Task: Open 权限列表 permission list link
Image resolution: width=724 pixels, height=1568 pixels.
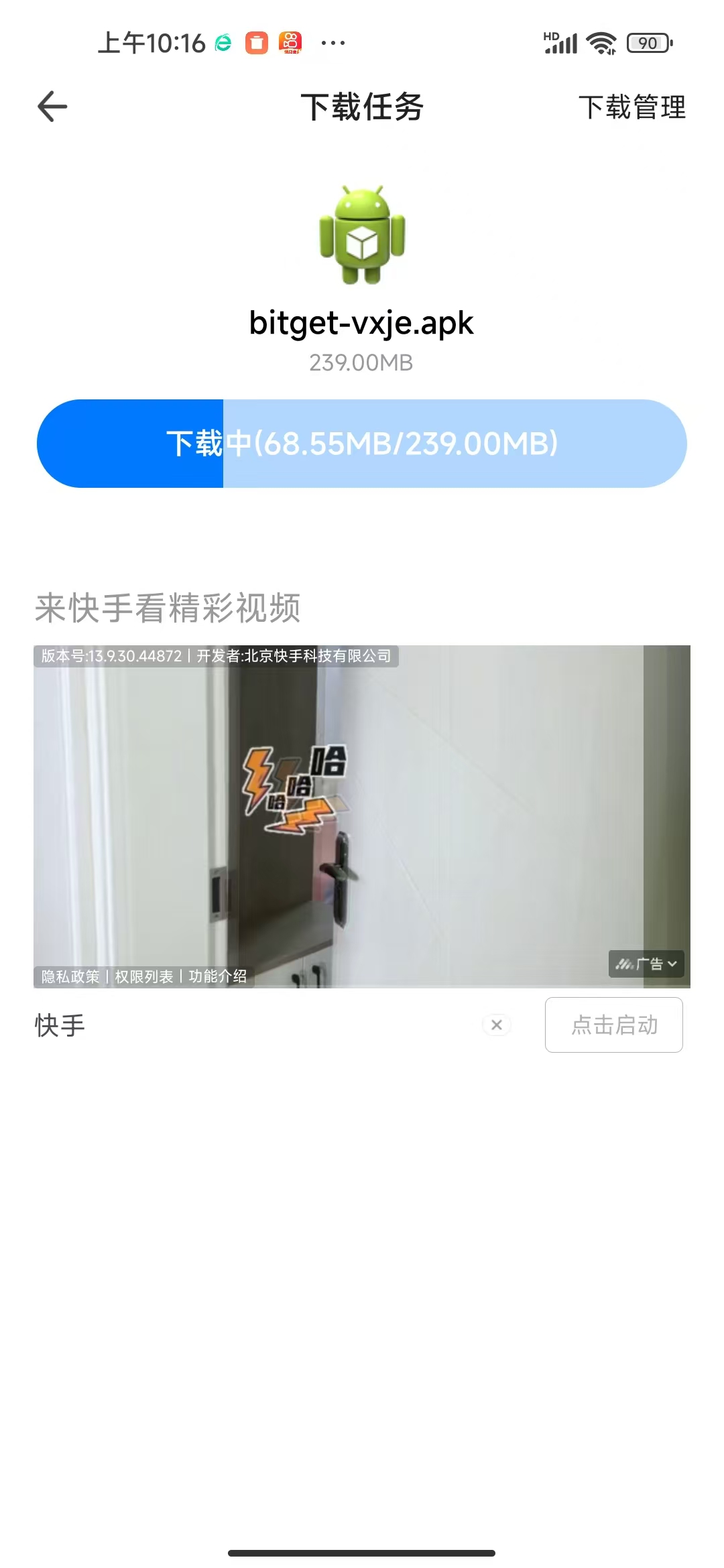Action: (x=144, y=976)
